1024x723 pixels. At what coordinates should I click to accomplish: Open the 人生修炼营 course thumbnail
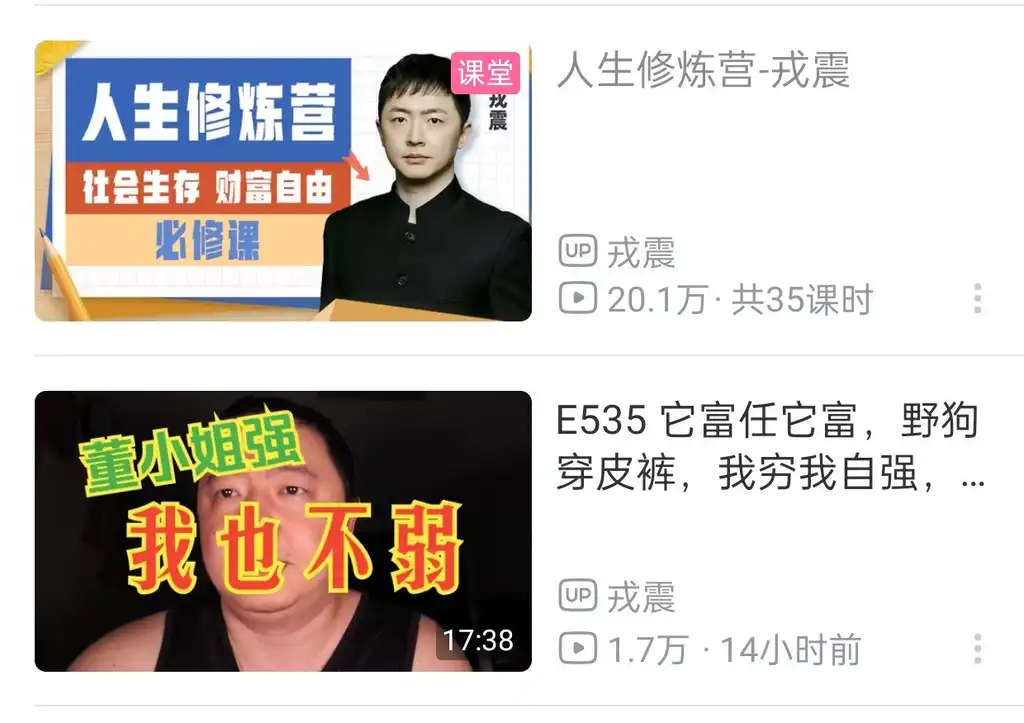point(283,181)
